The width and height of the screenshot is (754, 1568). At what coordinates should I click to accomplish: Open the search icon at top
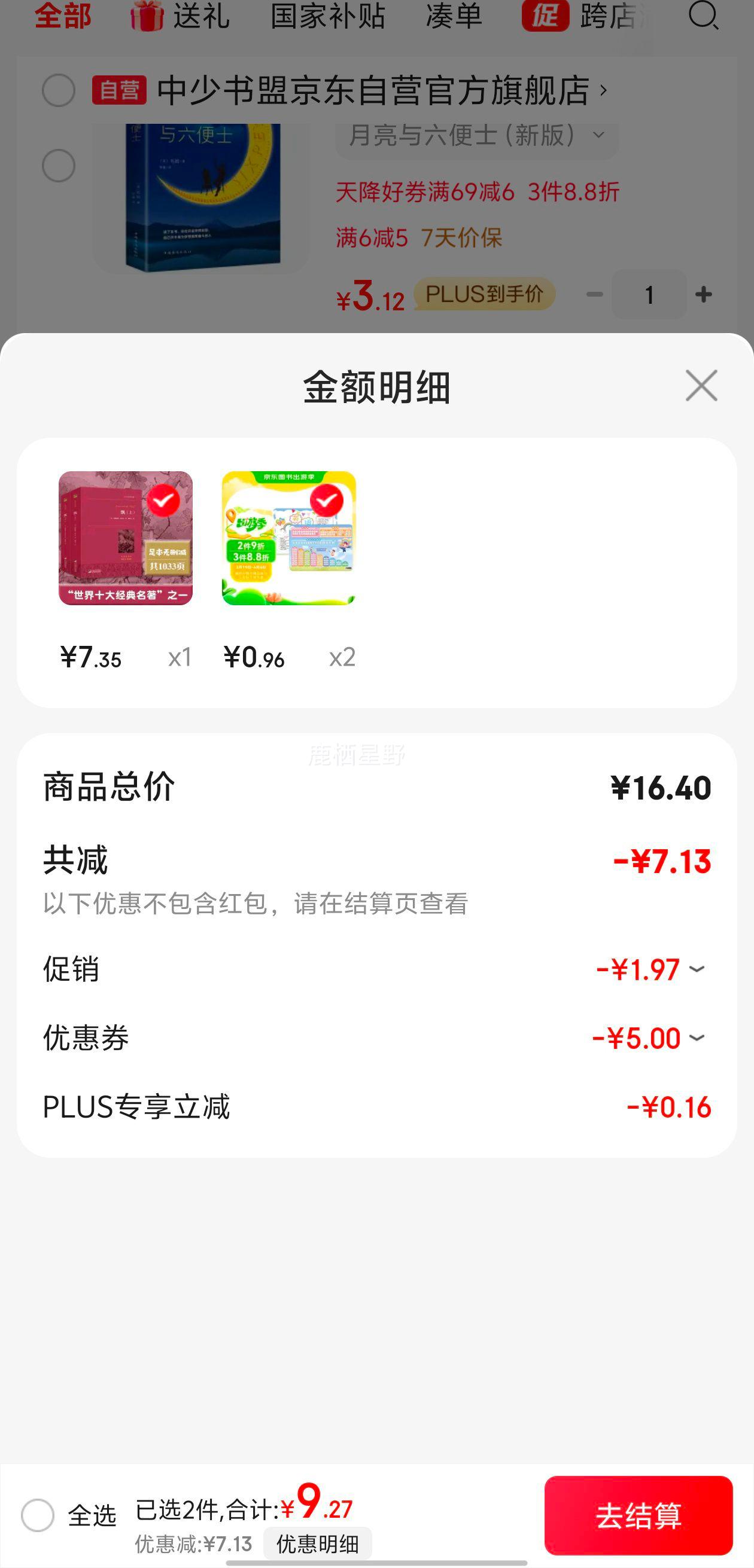tap(703, 14)
